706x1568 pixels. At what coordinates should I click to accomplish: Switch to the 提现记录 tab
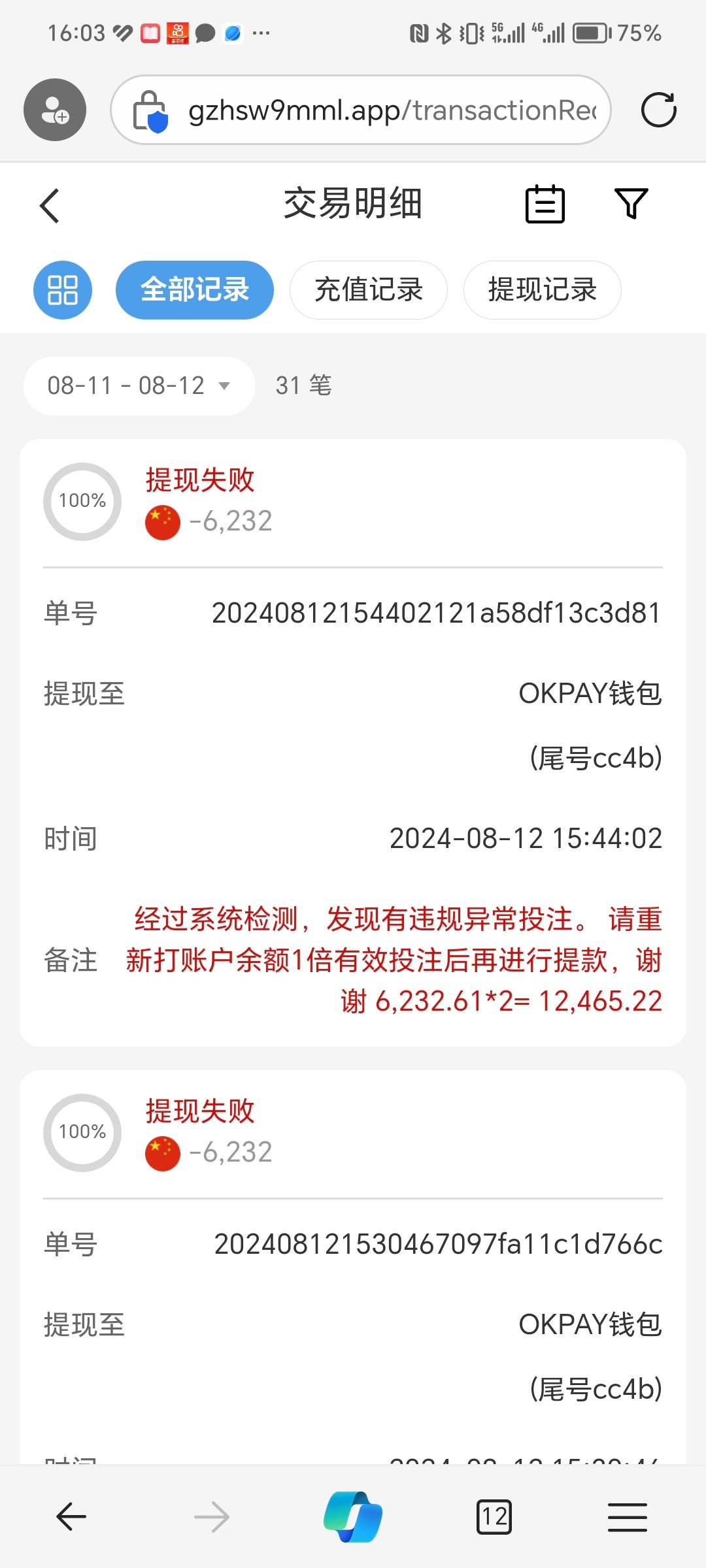tap(541, 289)
